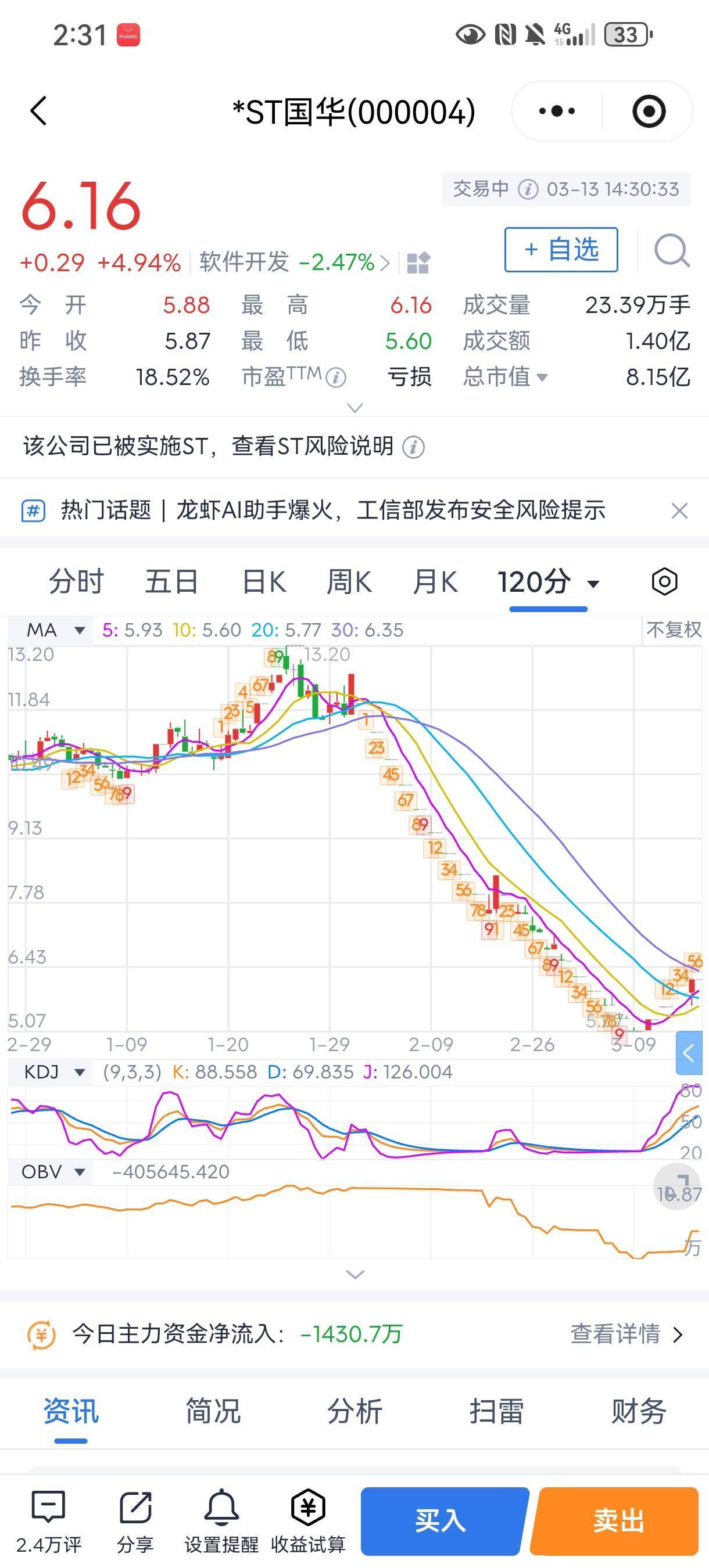Switch chart to 分时 view
Screen dimensions: 709x1568
pyautogui.click(x=76, y=581)
